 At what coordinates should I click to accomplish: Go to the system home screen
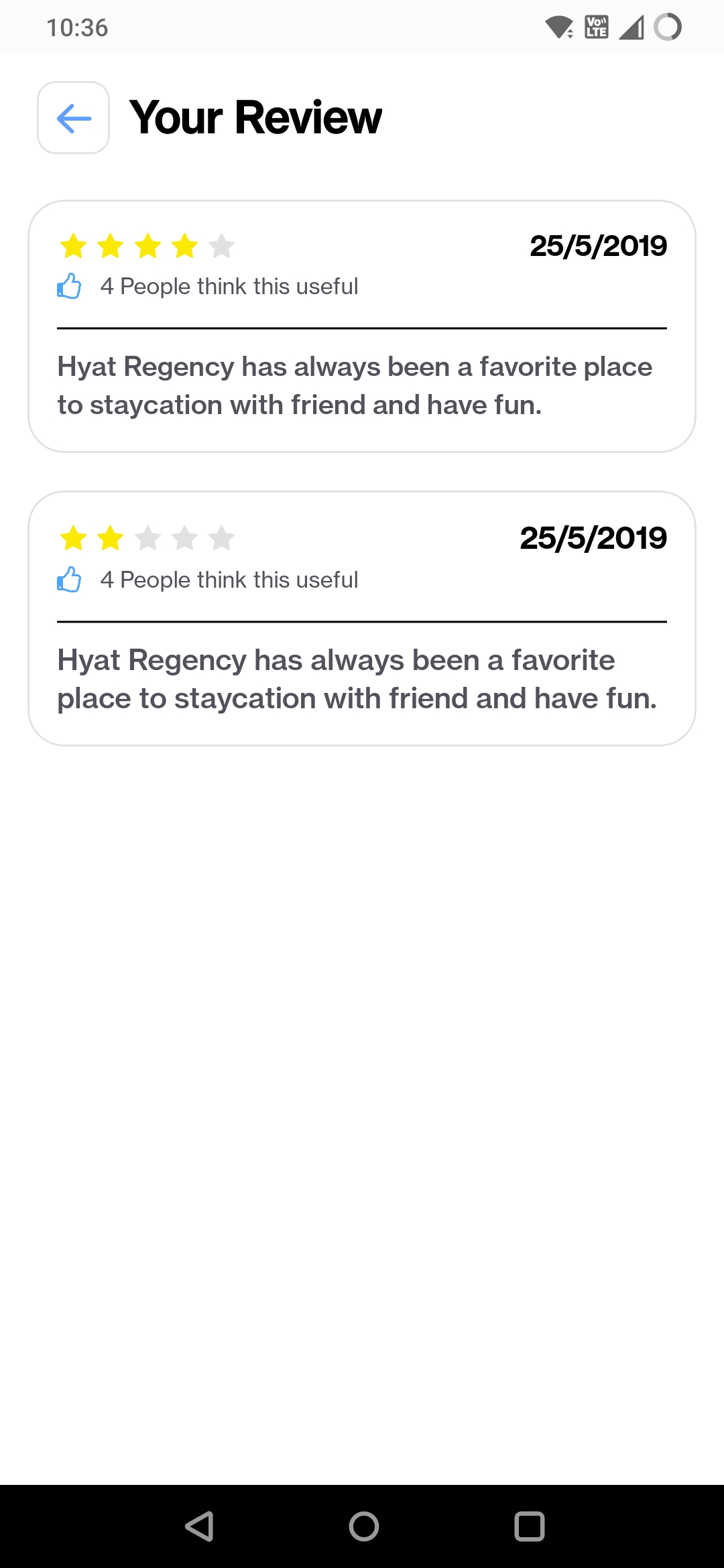pos(363,1526)
